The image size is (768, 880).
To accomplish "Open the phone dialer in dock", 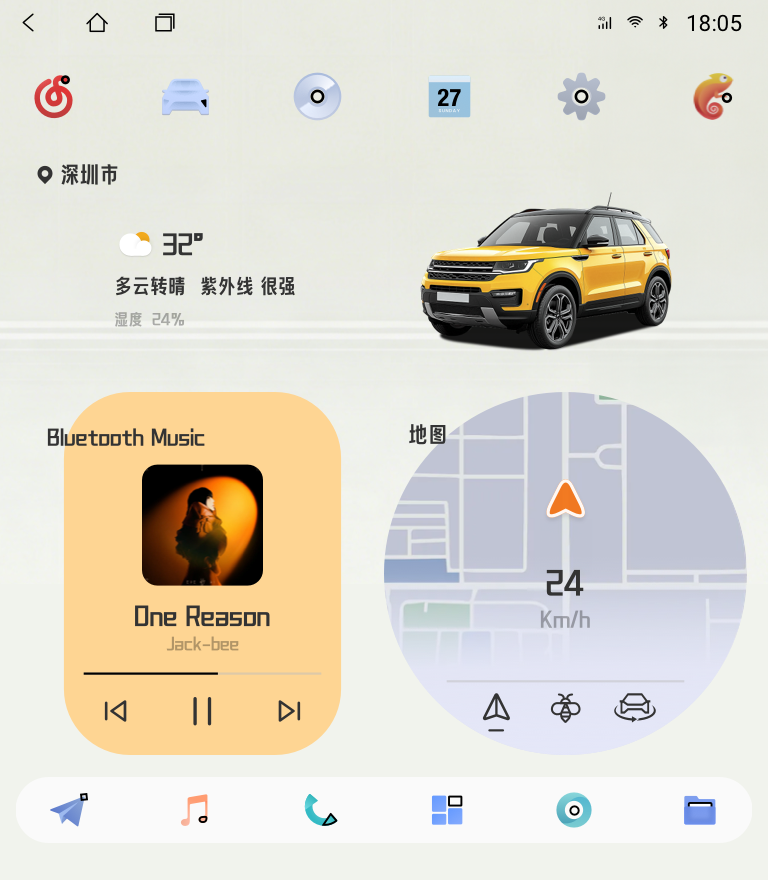I will point(320,809).
